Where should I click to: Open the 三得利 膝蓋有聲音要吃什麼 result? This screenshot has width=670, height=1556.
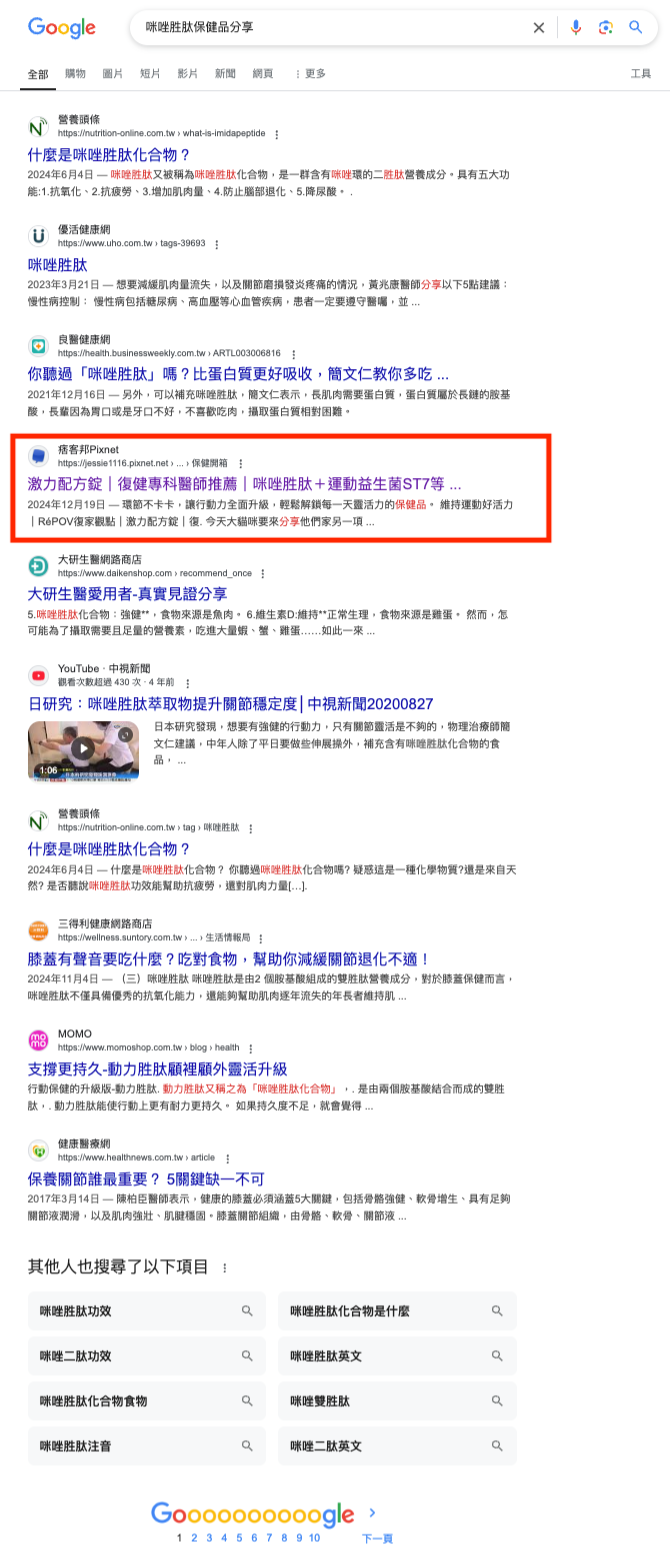click(x=229, y=959)
